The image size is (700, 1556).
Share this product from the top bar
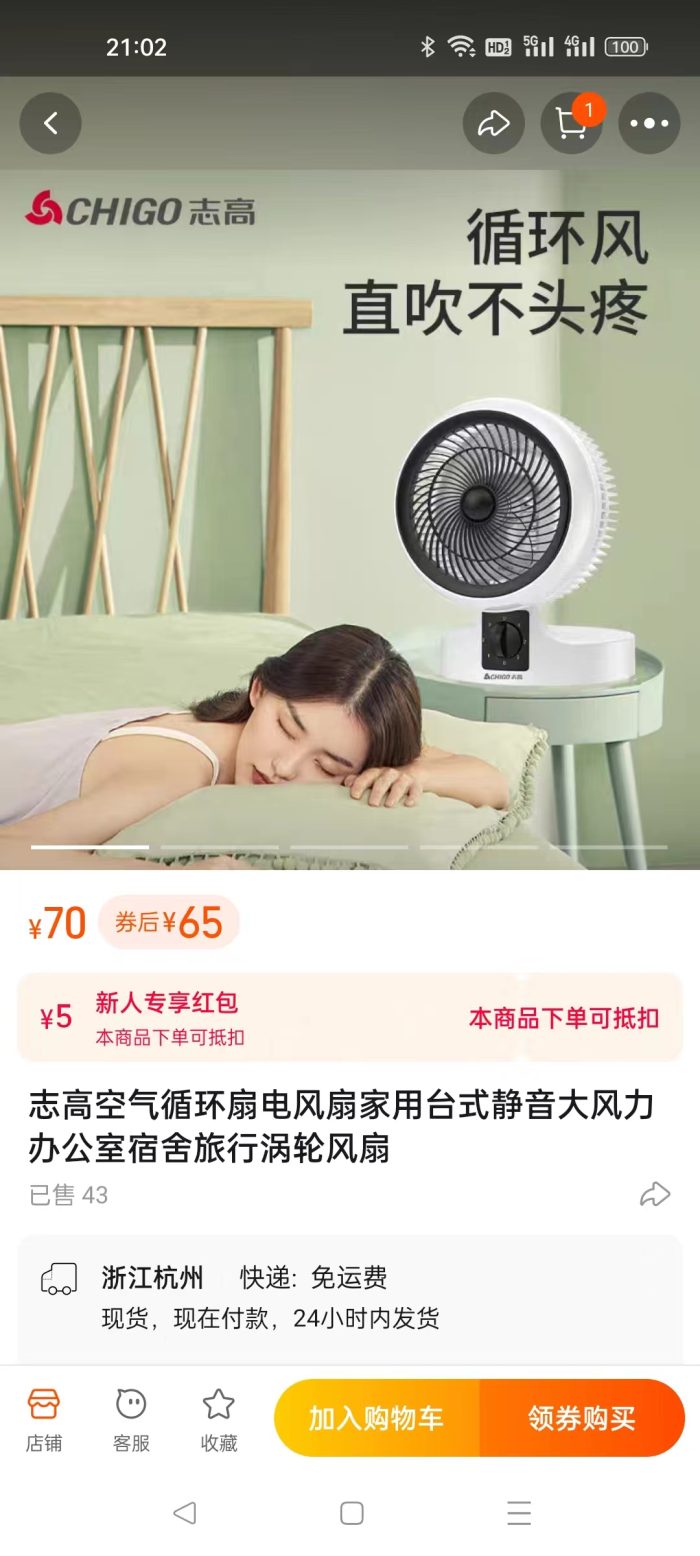click(x=493, y=123)
